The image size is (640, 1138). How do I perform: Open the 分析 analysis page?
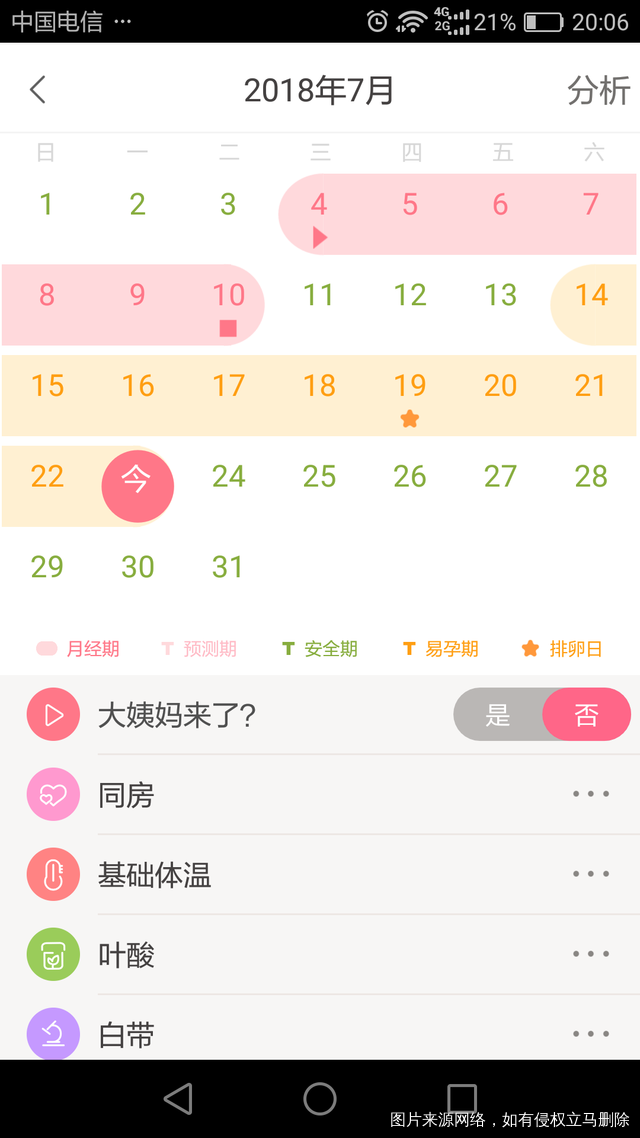click(x=598, y=90)
